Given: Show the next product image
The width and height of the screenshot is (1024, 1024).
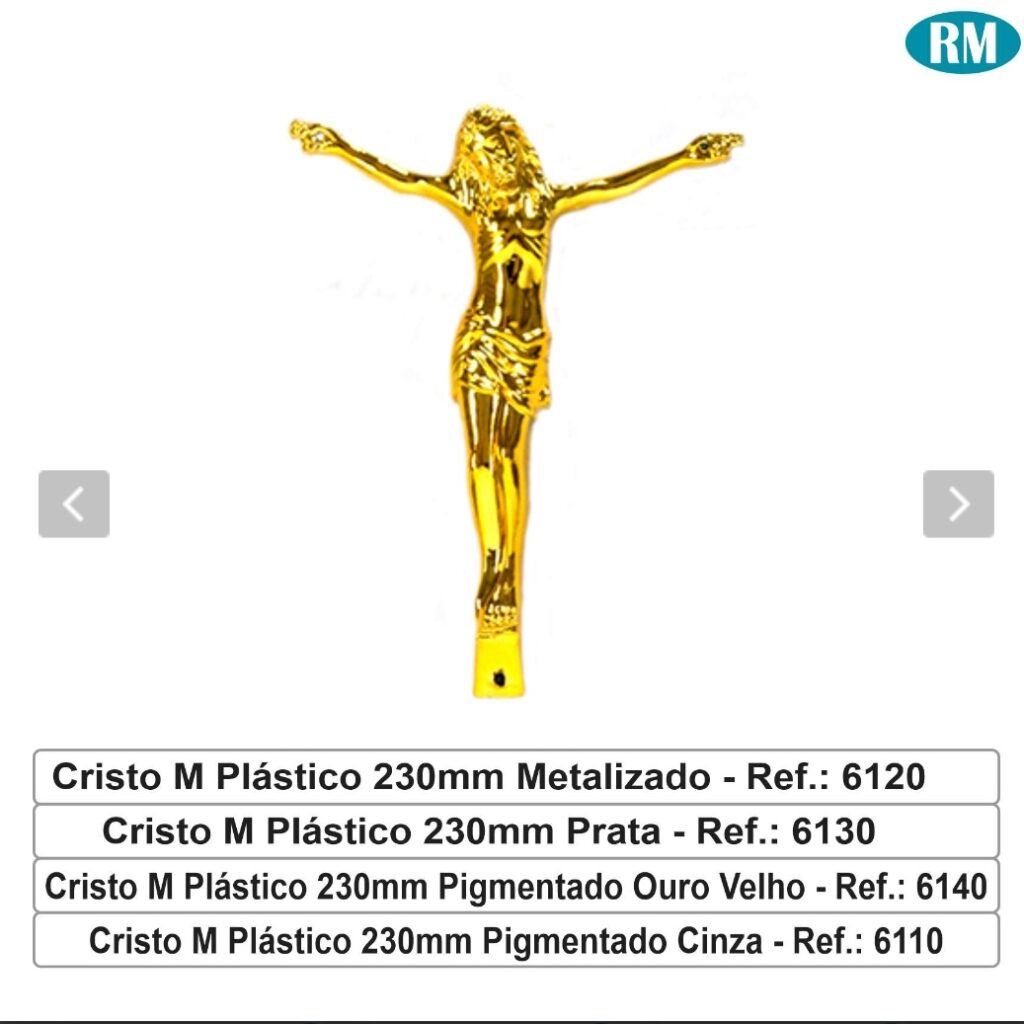Looking at the screenshot, I should [x=958, y=504].
